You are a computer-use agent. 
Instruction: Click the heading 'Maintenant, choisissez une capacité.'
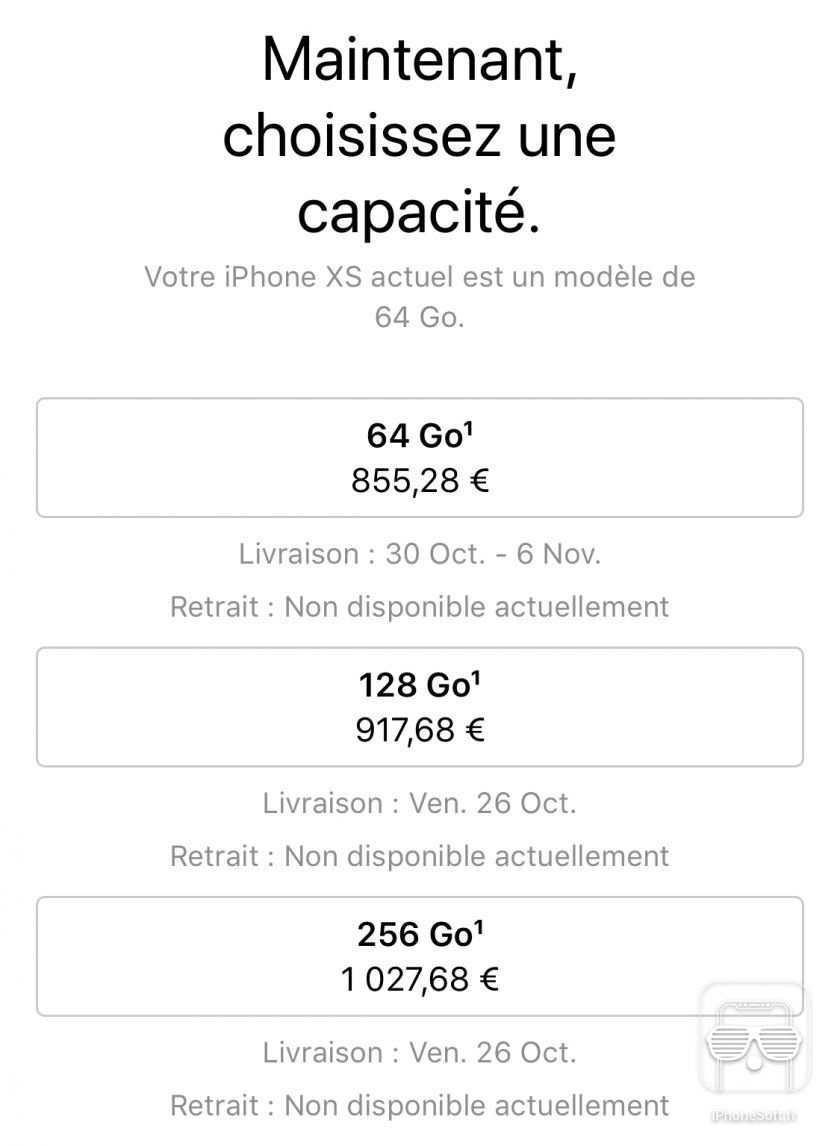pyautogui.click(x=420, y=131)
